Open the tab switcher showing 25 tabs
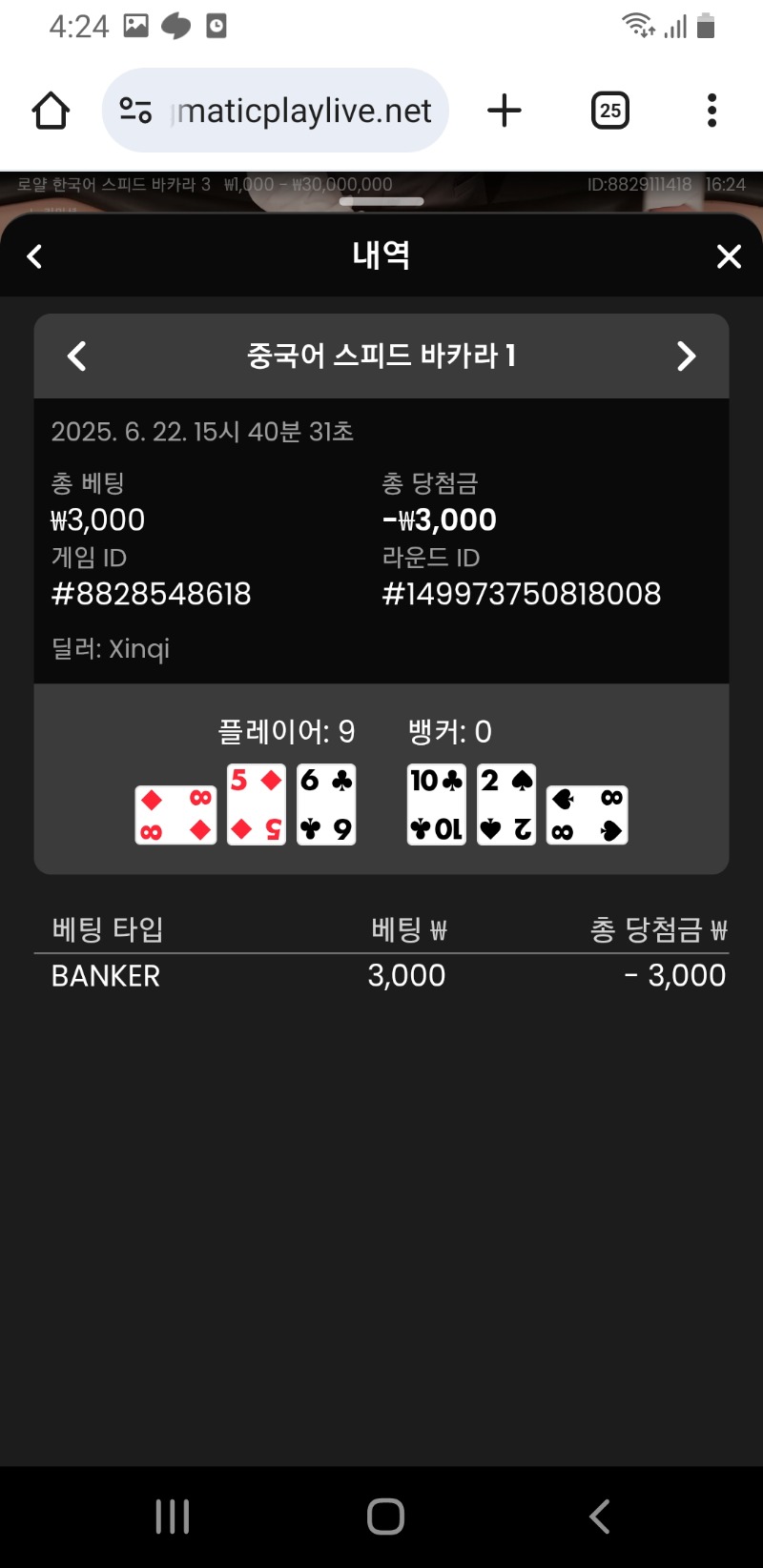The image size is (763, 1568). tap(610, 111)
